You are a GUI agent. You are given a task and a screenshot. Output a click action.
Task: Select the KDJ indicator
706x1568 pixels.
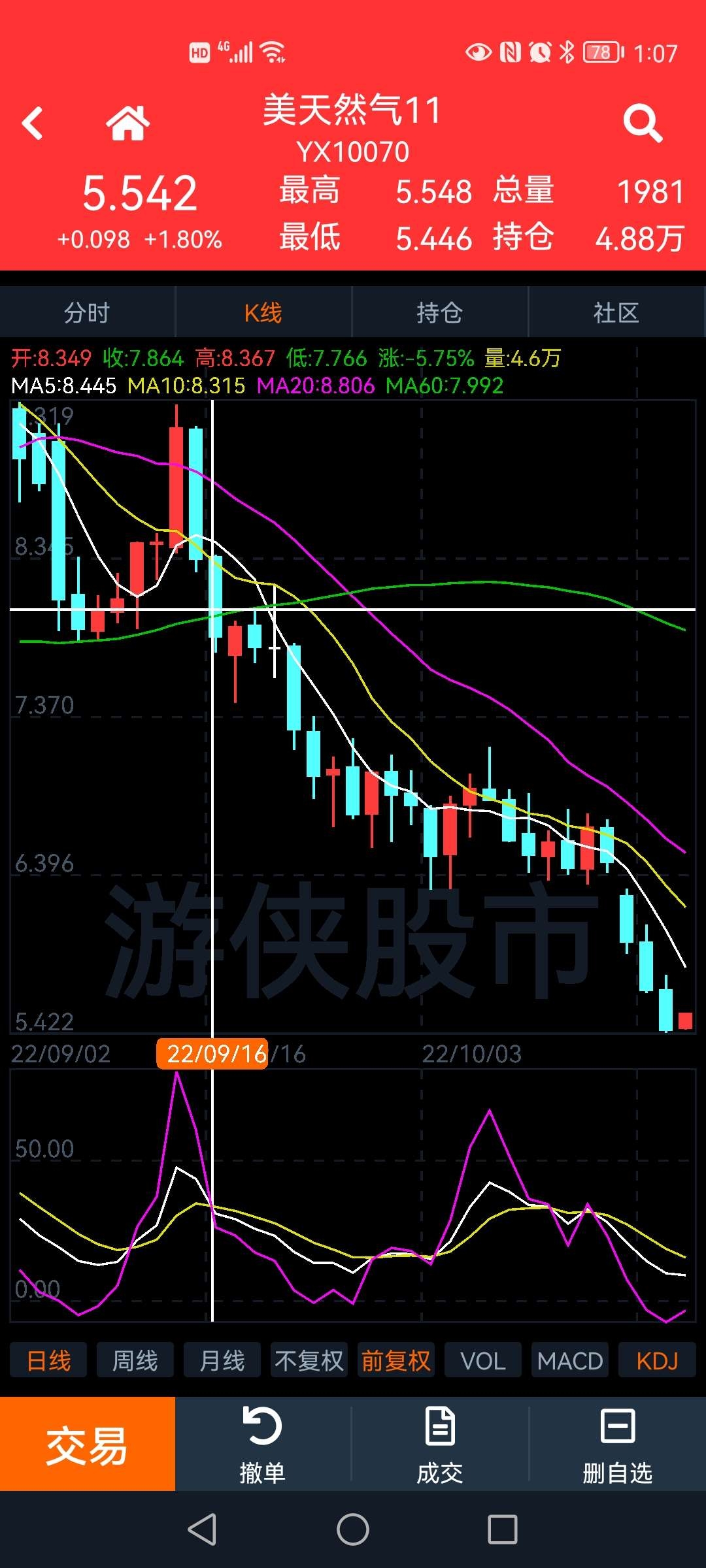tap(657, 1361)
